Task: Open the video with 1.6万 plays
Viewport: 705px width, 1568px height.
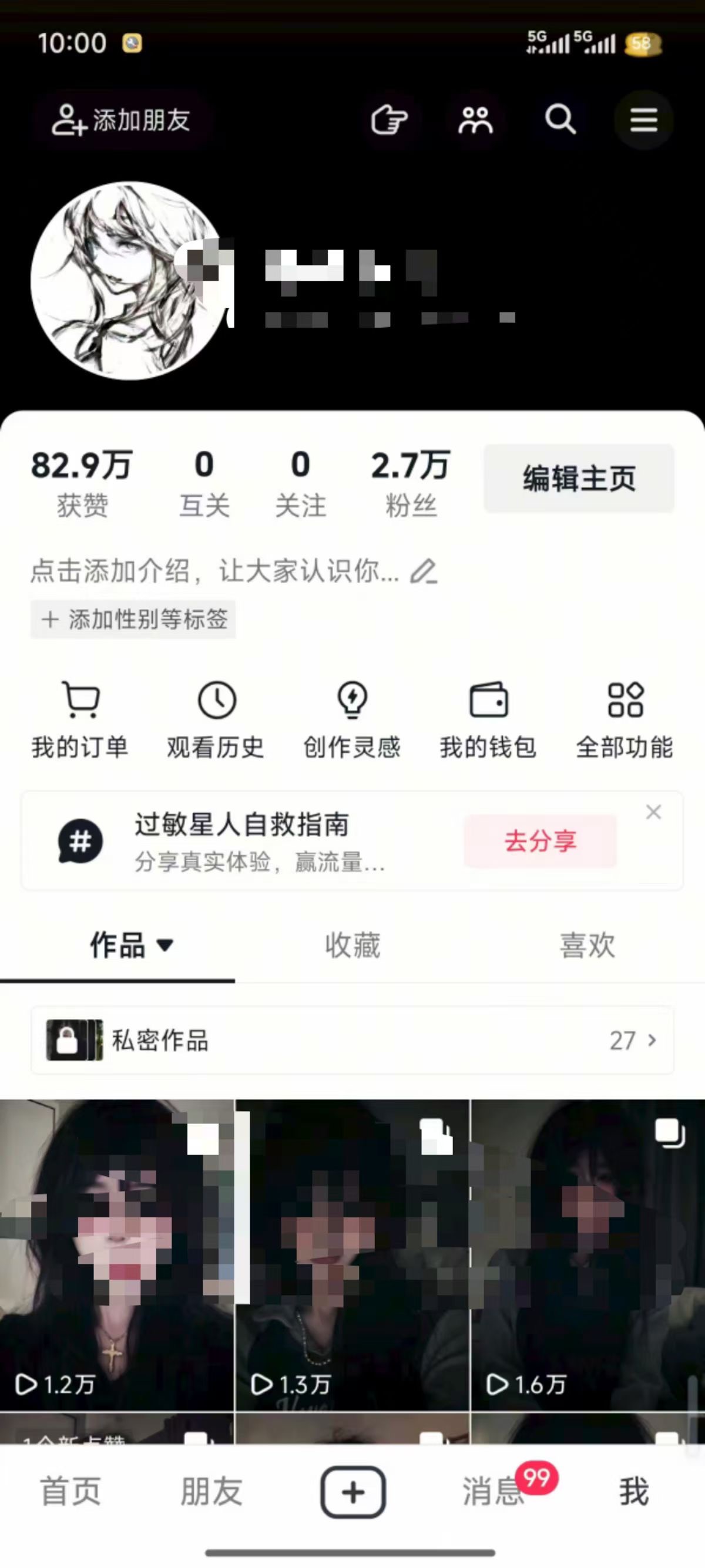Action: [x=587, y=1254]
